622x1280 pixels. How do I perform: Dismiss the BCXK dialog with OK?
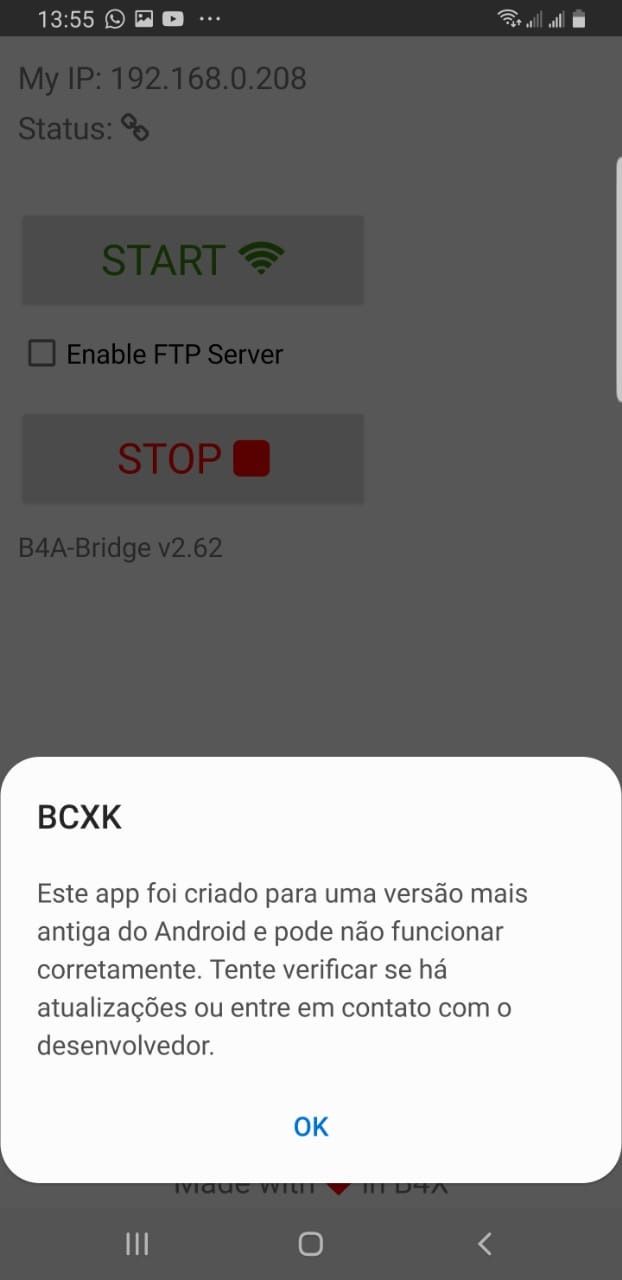click(x=311, y=1126)
